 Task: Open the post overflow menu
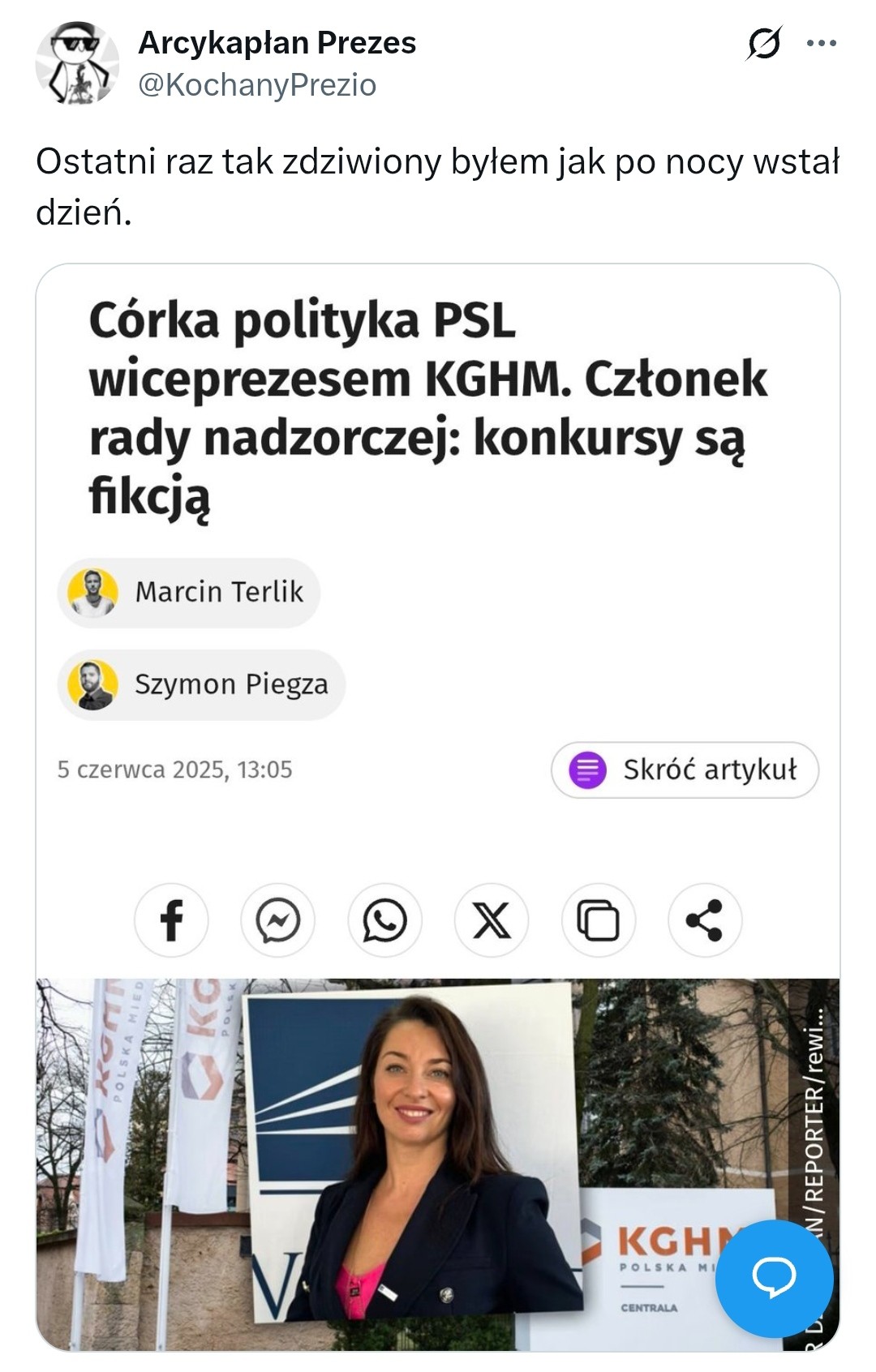(x=821, y=43)
